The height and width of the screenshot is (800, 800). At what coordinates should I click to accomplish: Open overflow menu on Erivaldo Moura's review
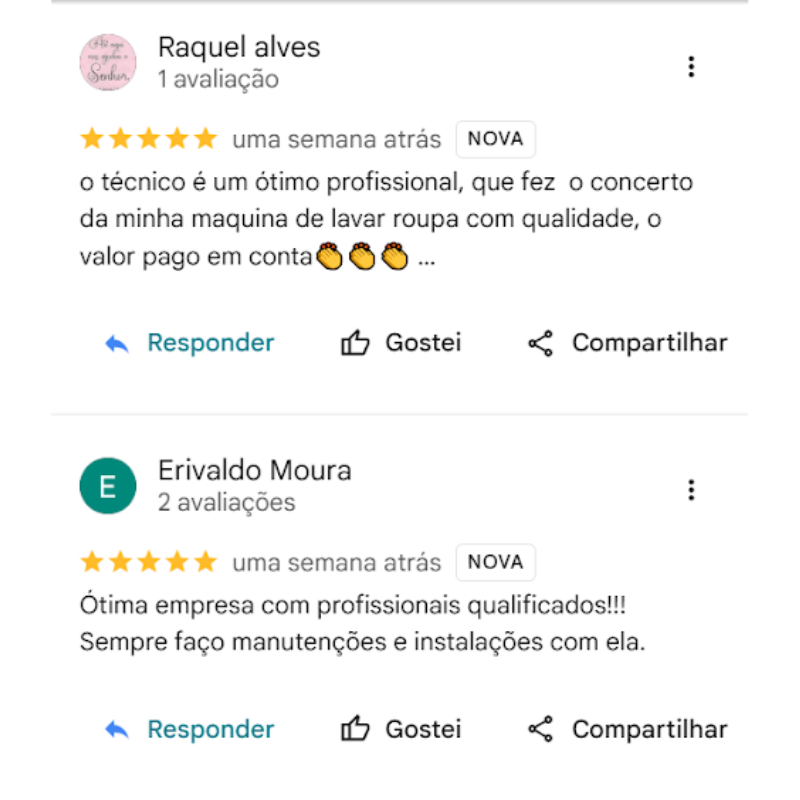tap(691, 490)
